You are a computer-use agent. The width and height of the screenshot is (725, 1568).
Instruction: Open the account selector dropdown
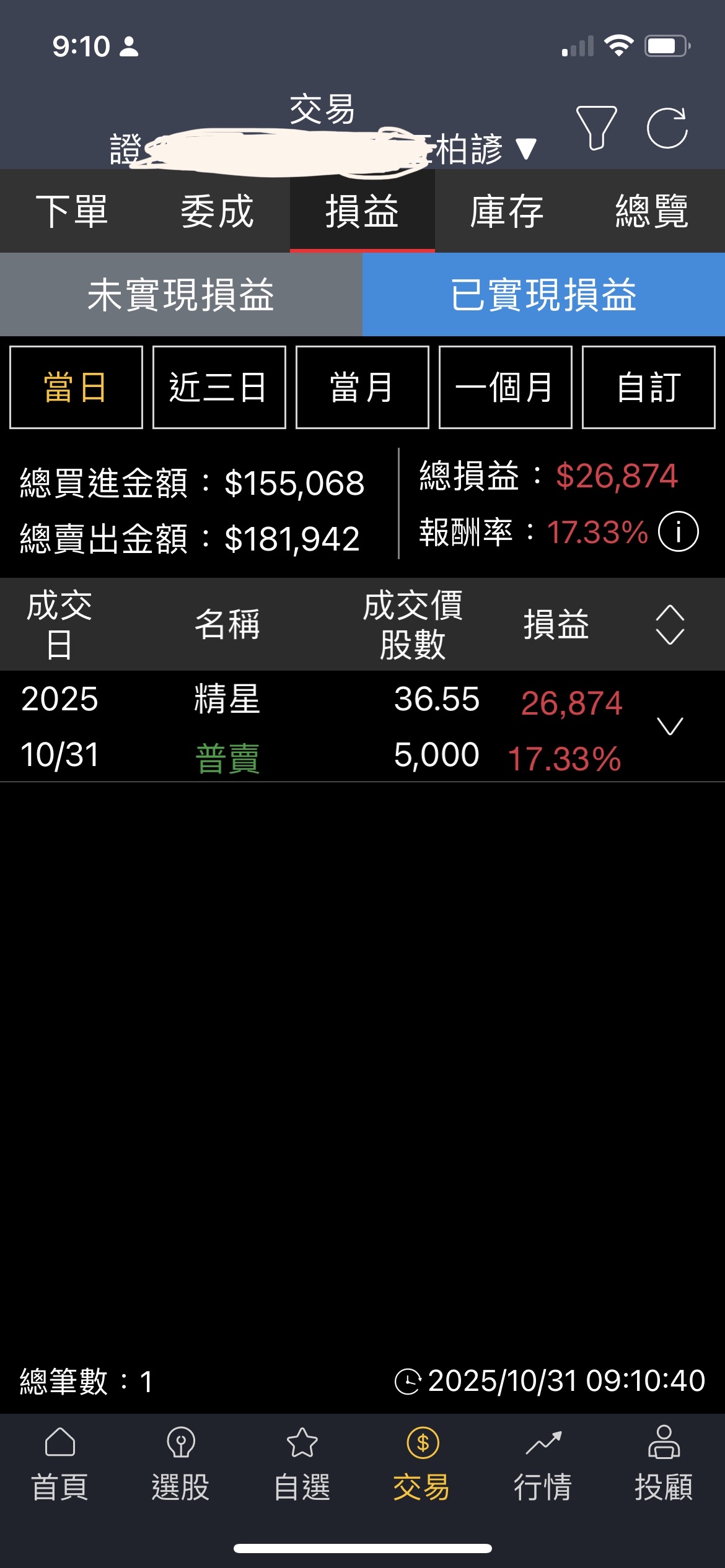[x=526, y=149]
